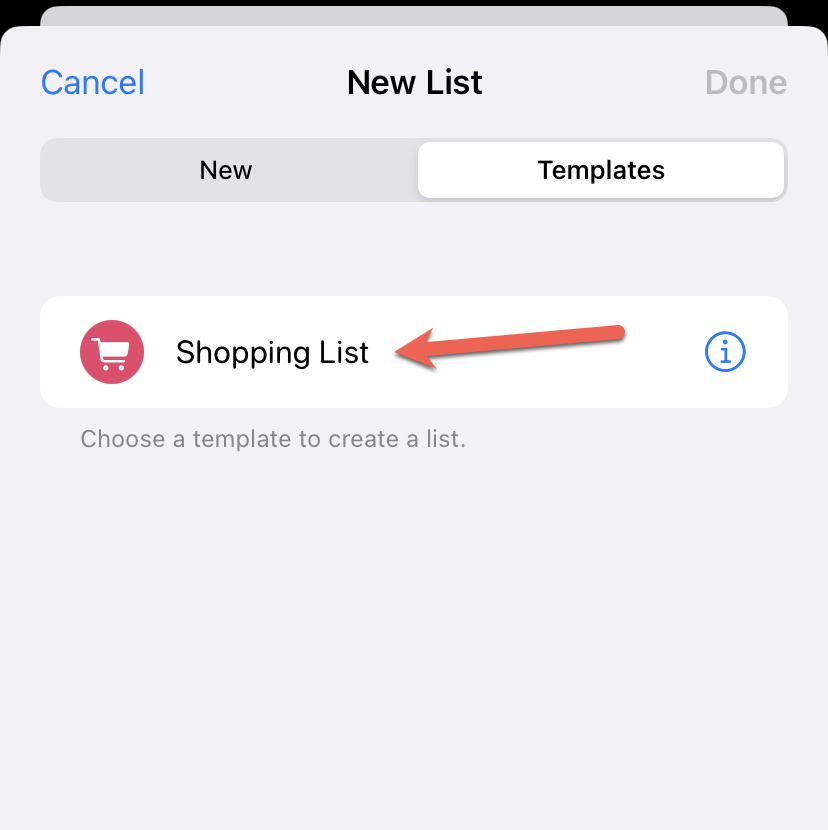Viewport: 828px width, 830px height.
Task: Tap Done to finish the list
Action: pyautogui.click(x=746, y=82)
